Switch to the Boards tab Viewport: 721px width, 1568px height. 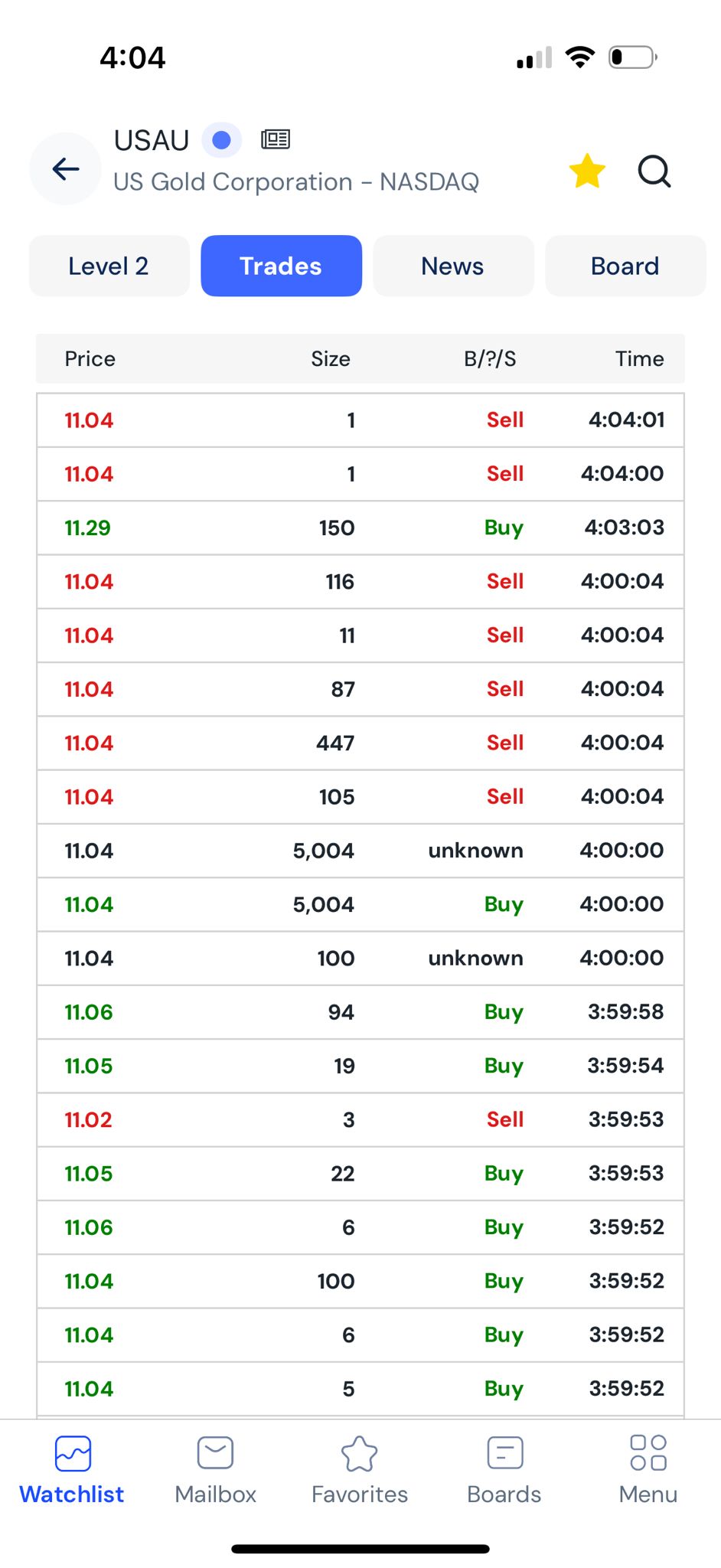pyautogui.click(x=504, y=1470)
